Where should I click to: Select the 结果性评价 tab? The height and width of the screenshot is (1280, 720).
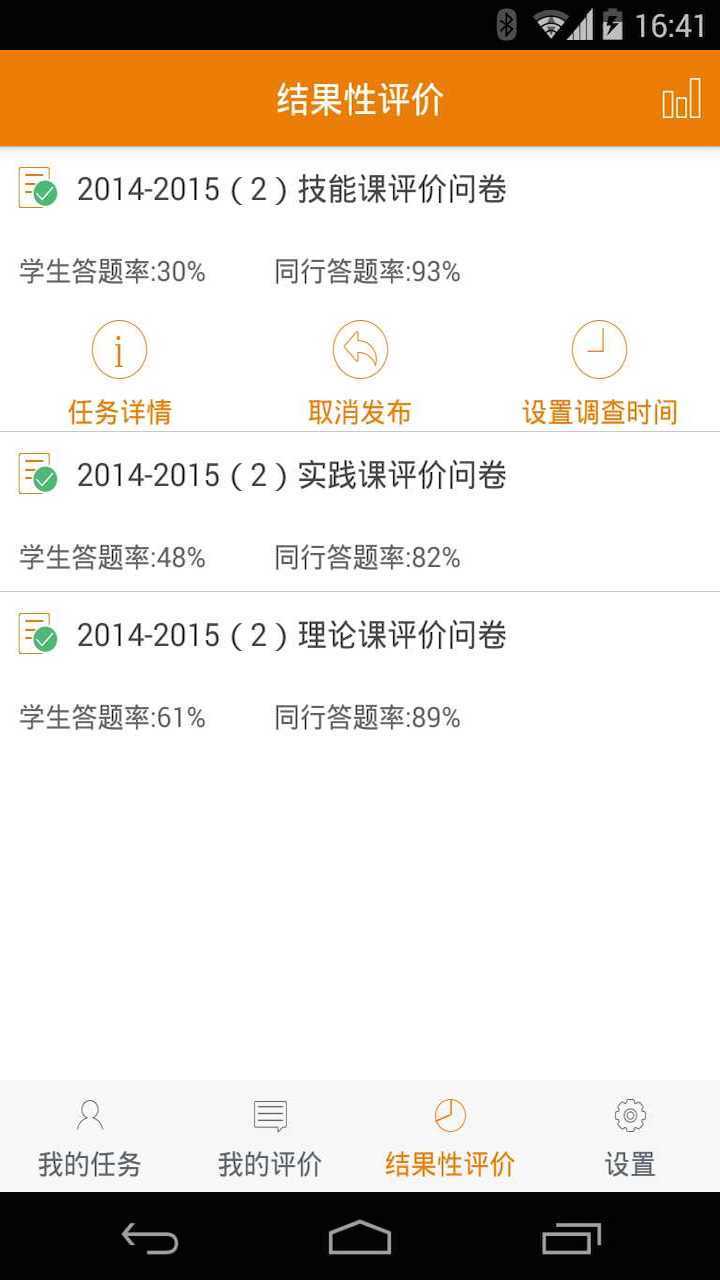(x=448, y=1140)
